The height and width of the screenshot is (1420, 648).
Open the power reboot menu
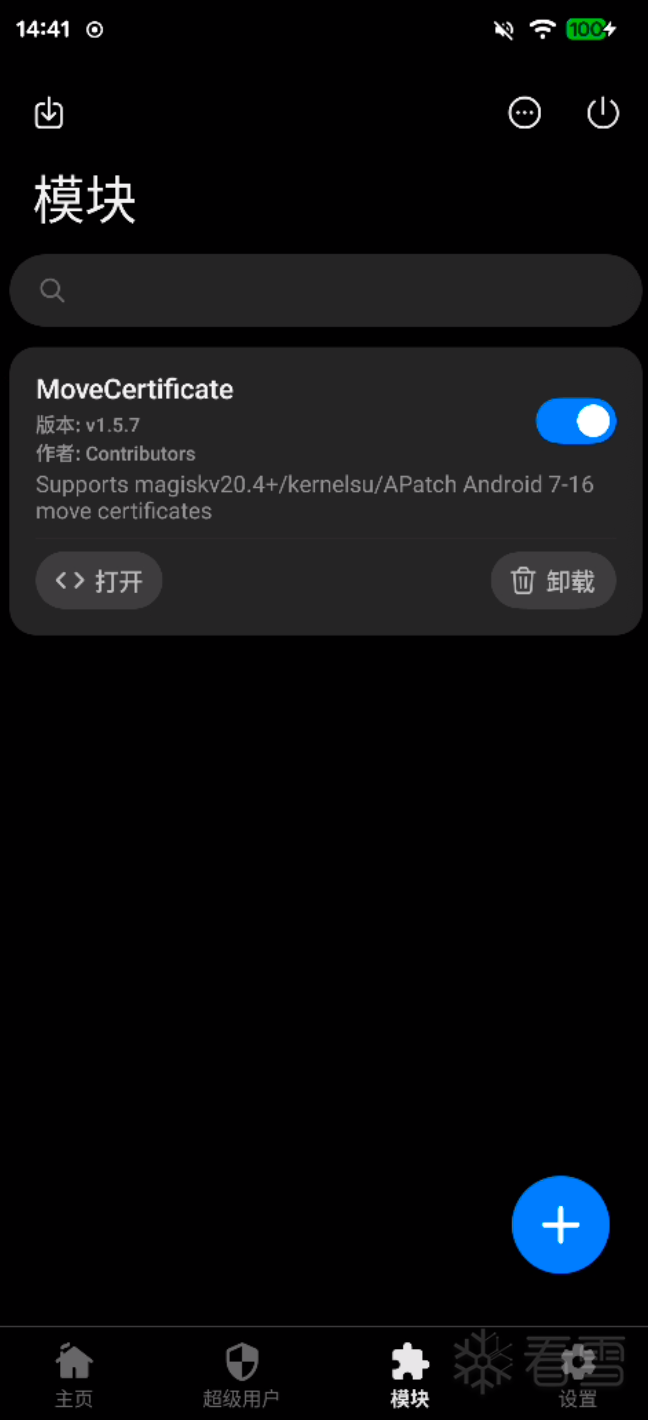coord(603,113)
